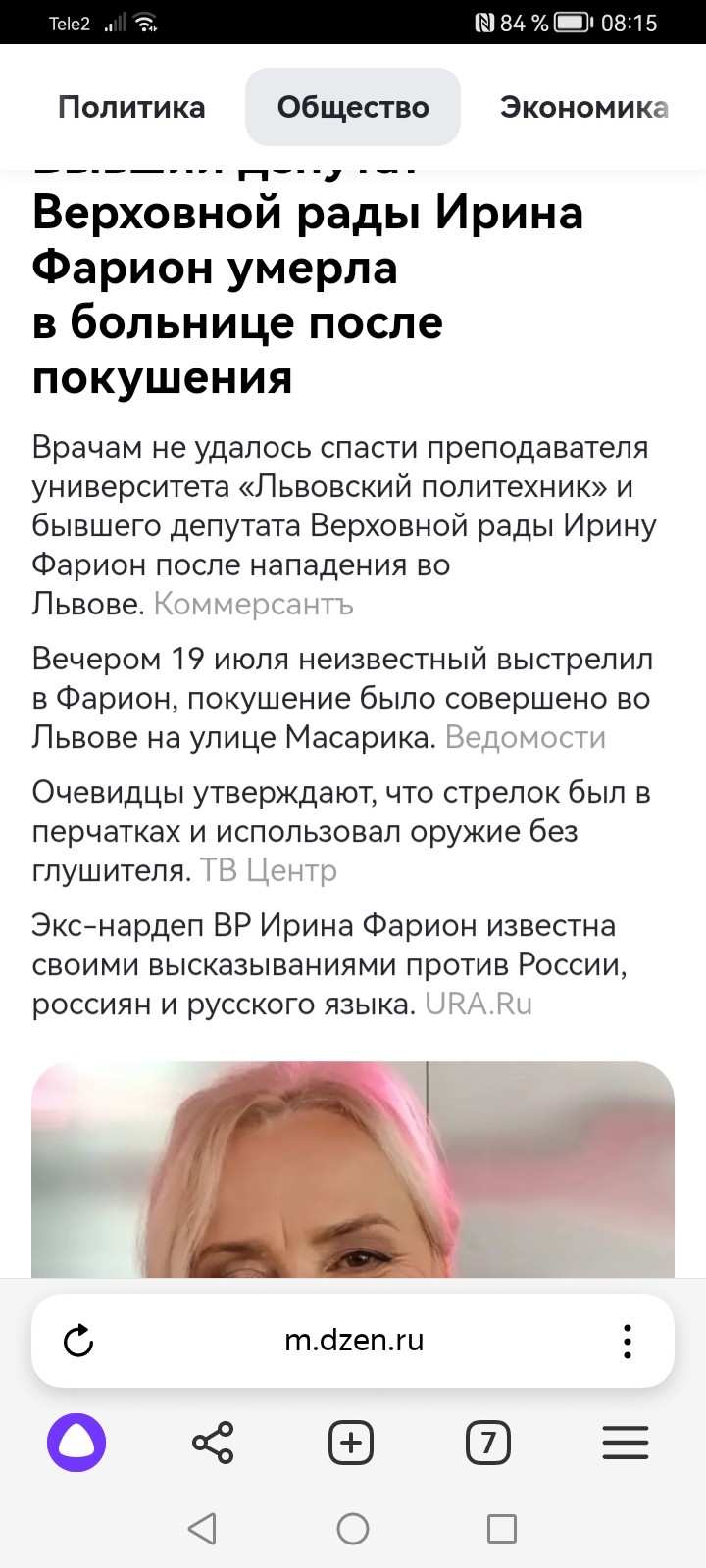Open the Коммерсантъ source link

pos(253,605)
